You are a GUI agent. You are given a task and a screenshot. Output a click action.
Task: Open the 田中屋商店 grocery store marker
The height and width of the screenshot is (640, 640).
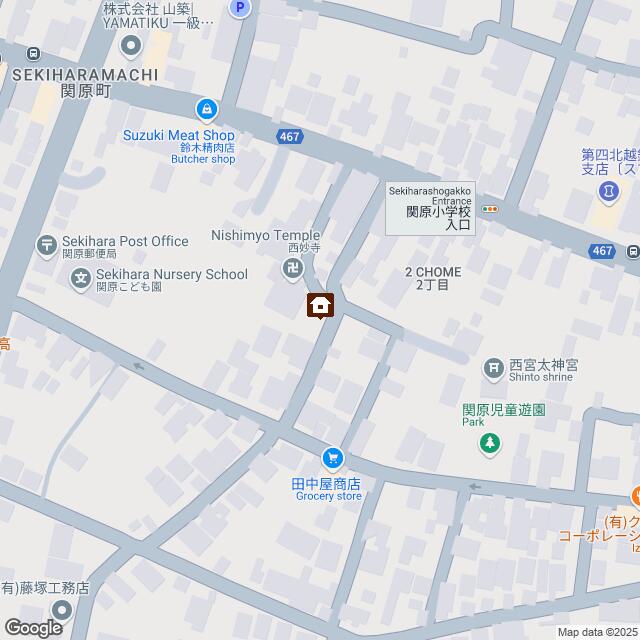(332, 459)
